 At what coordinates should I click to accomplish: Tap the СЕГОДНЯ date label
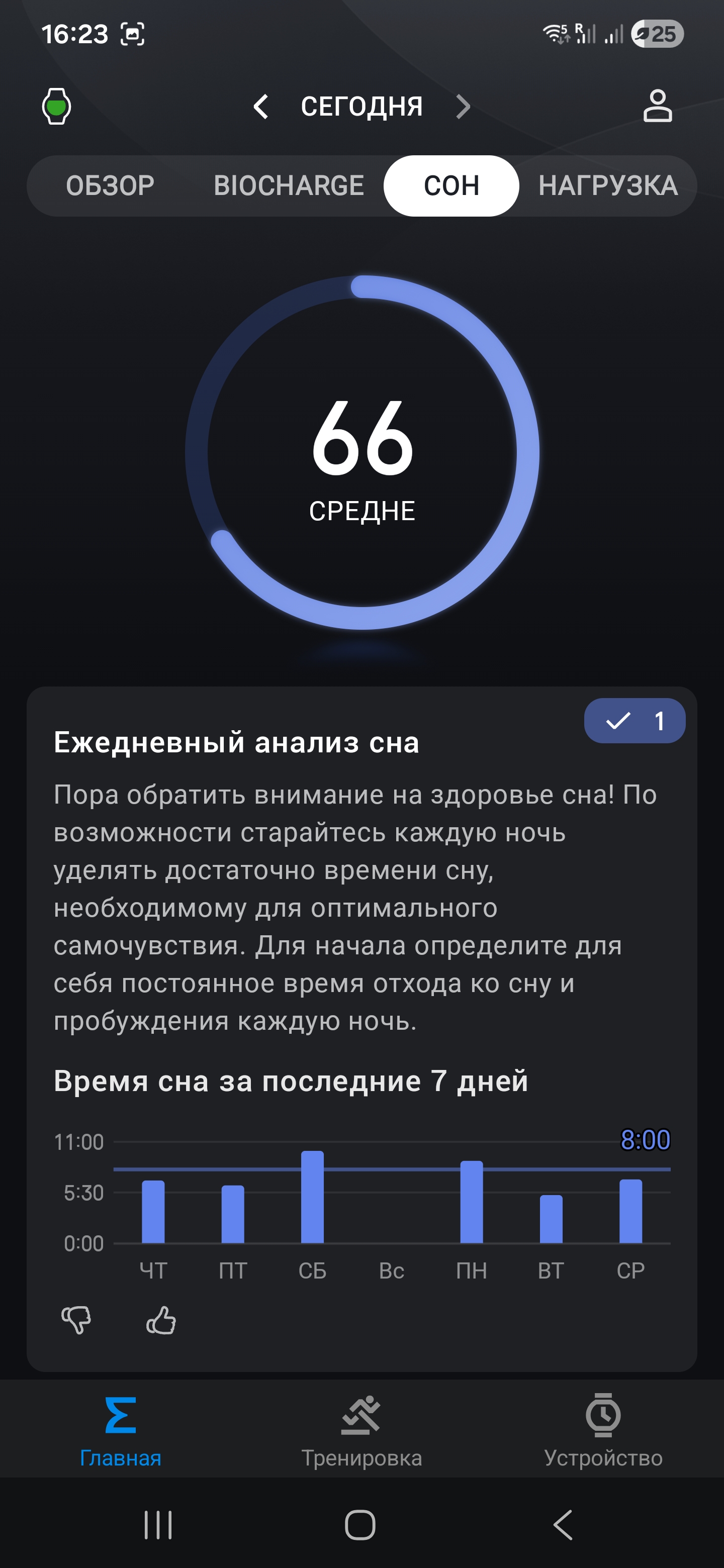[x=361, y=107]
